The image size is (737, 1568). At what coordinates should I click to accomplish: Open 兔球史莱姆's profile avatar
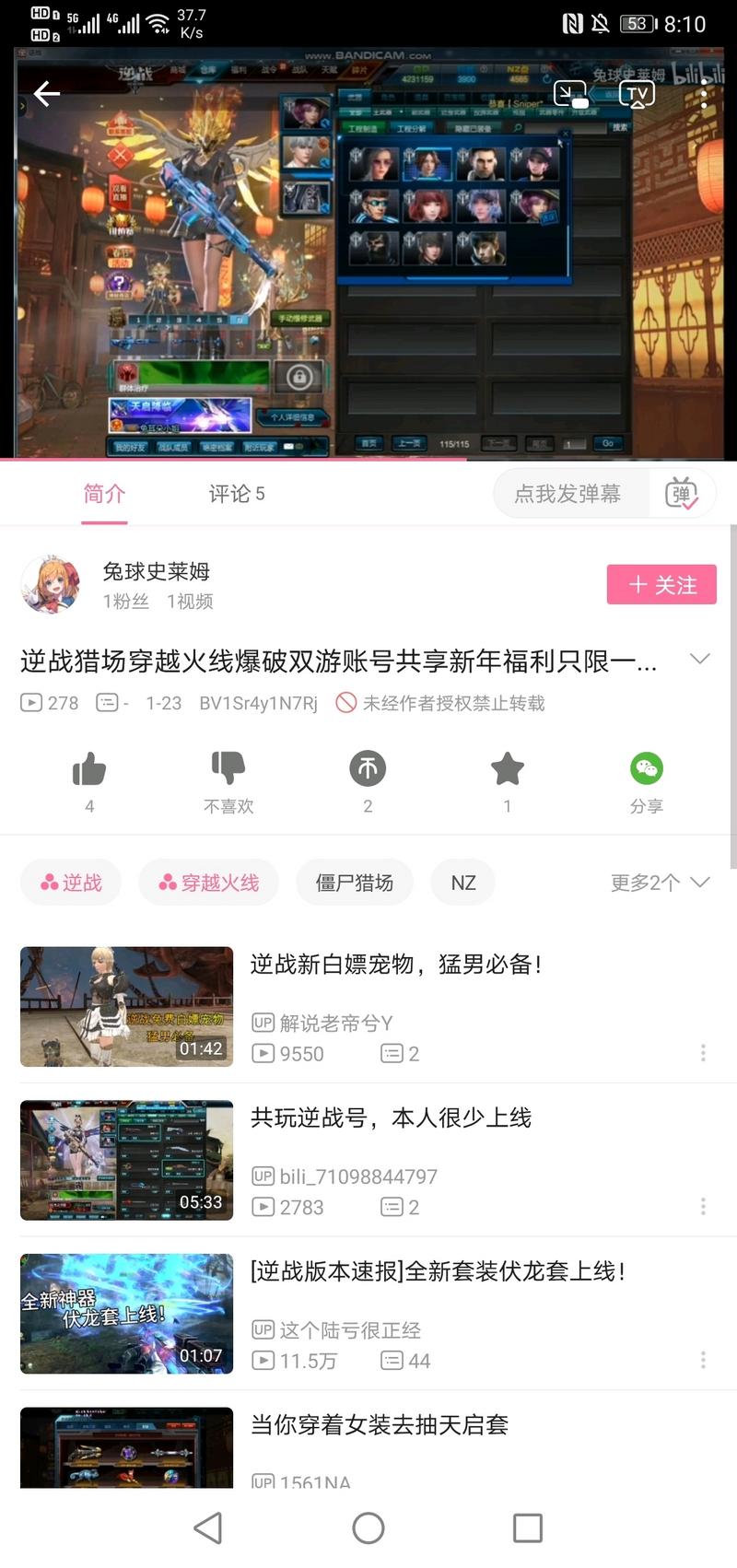pyautogui.click(x=50, y=584)
